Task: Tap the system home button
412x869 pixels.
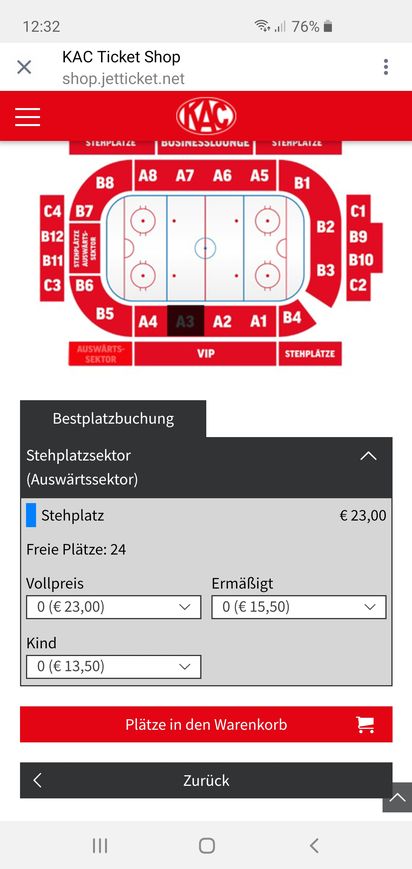Action: click(x=207, y=845)
